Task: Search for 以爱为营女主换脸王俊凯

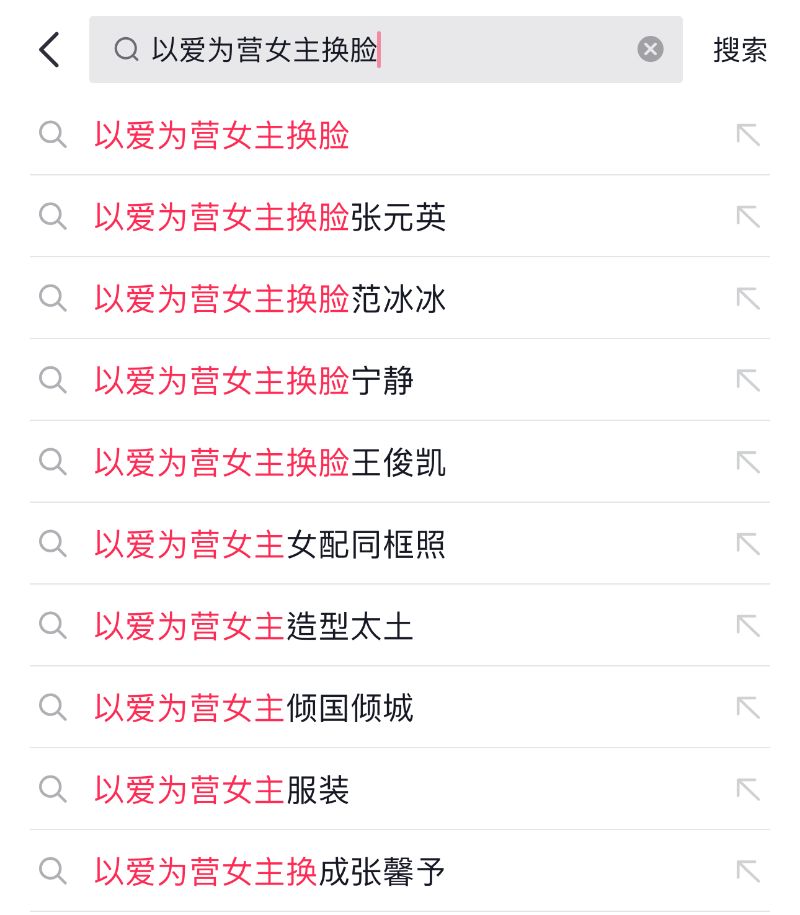Action: coord(270,462)
